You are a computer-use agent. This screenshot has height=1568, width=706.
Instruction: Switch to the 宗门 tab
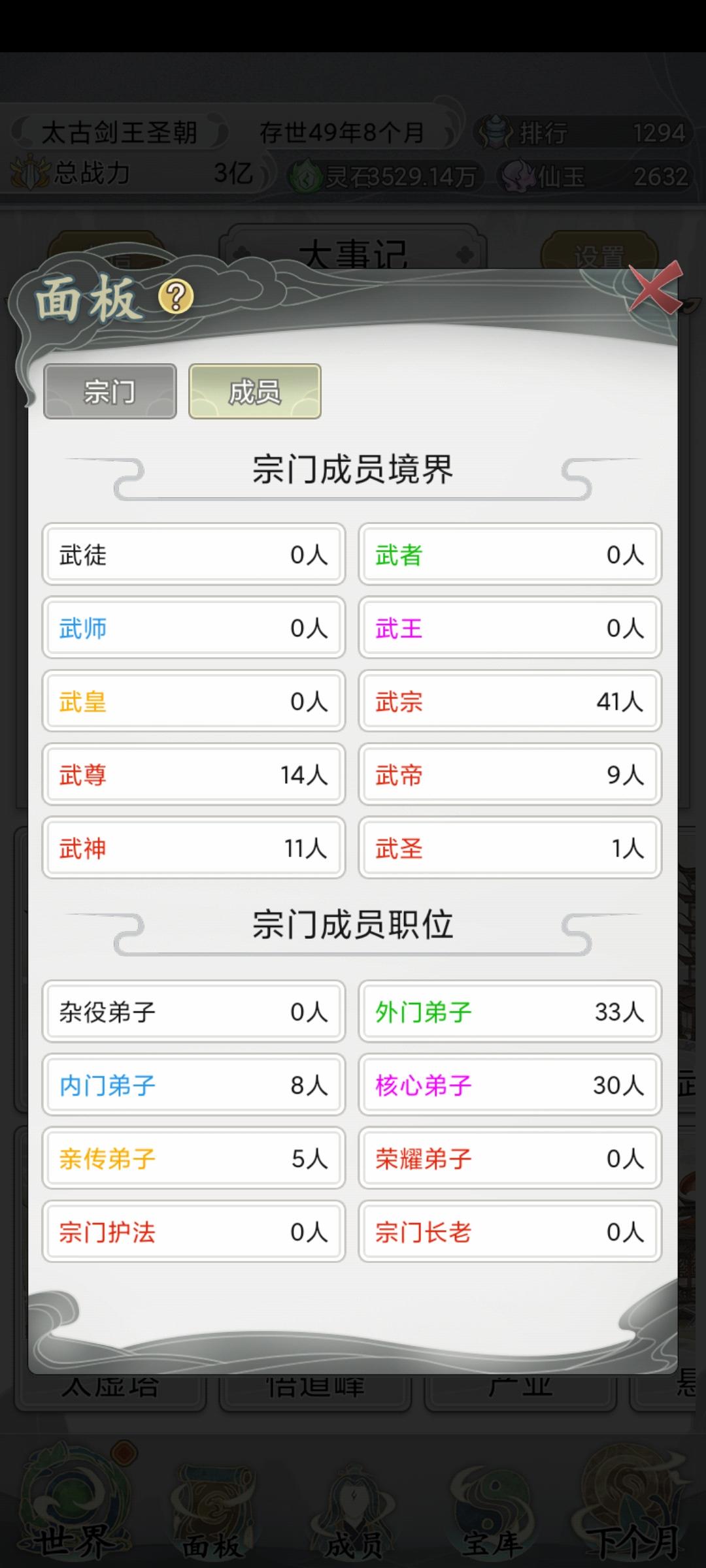pyautogui.click(x=109, y=391)
